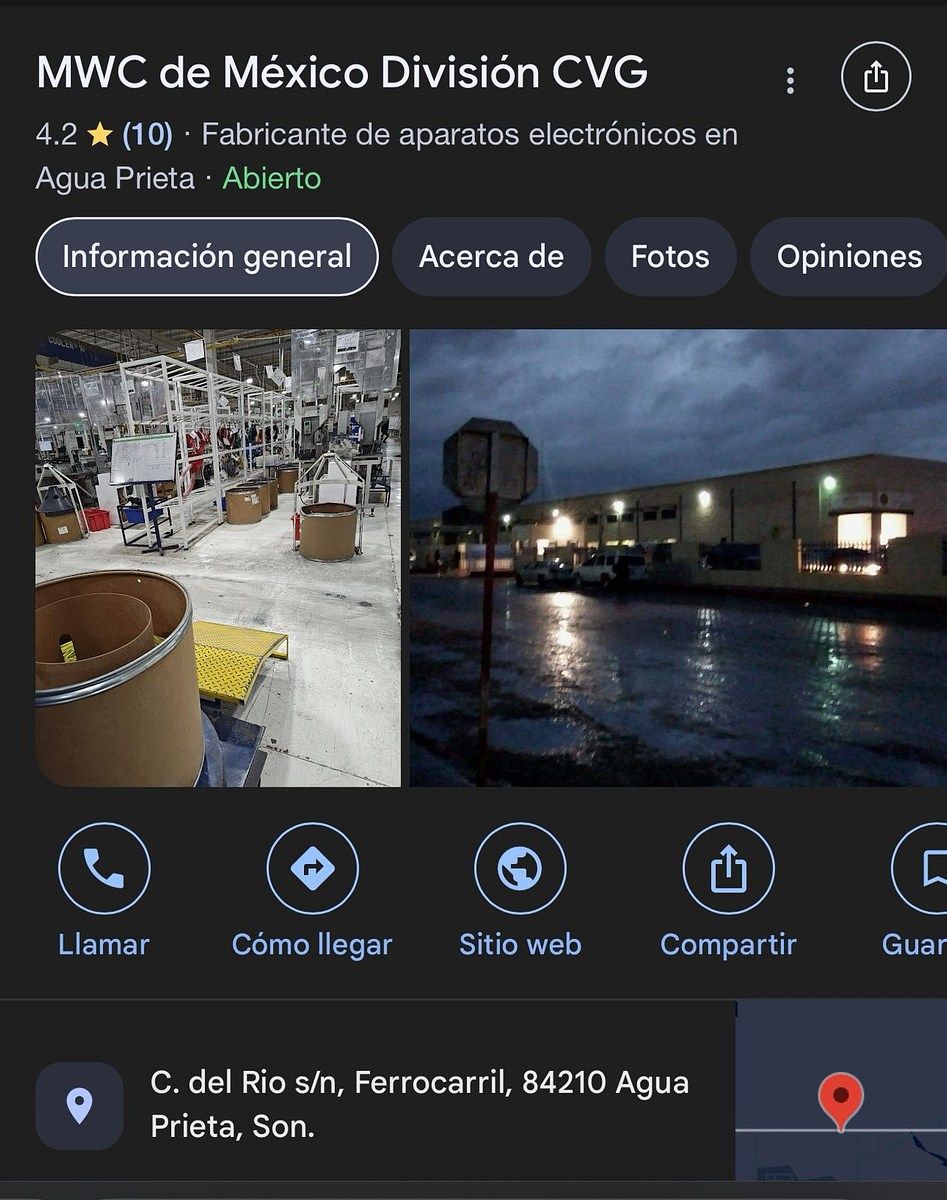This screenshot has width=947, height=1200.
Task: Switch to the Acerca de tab
Action: click(491, 257)
